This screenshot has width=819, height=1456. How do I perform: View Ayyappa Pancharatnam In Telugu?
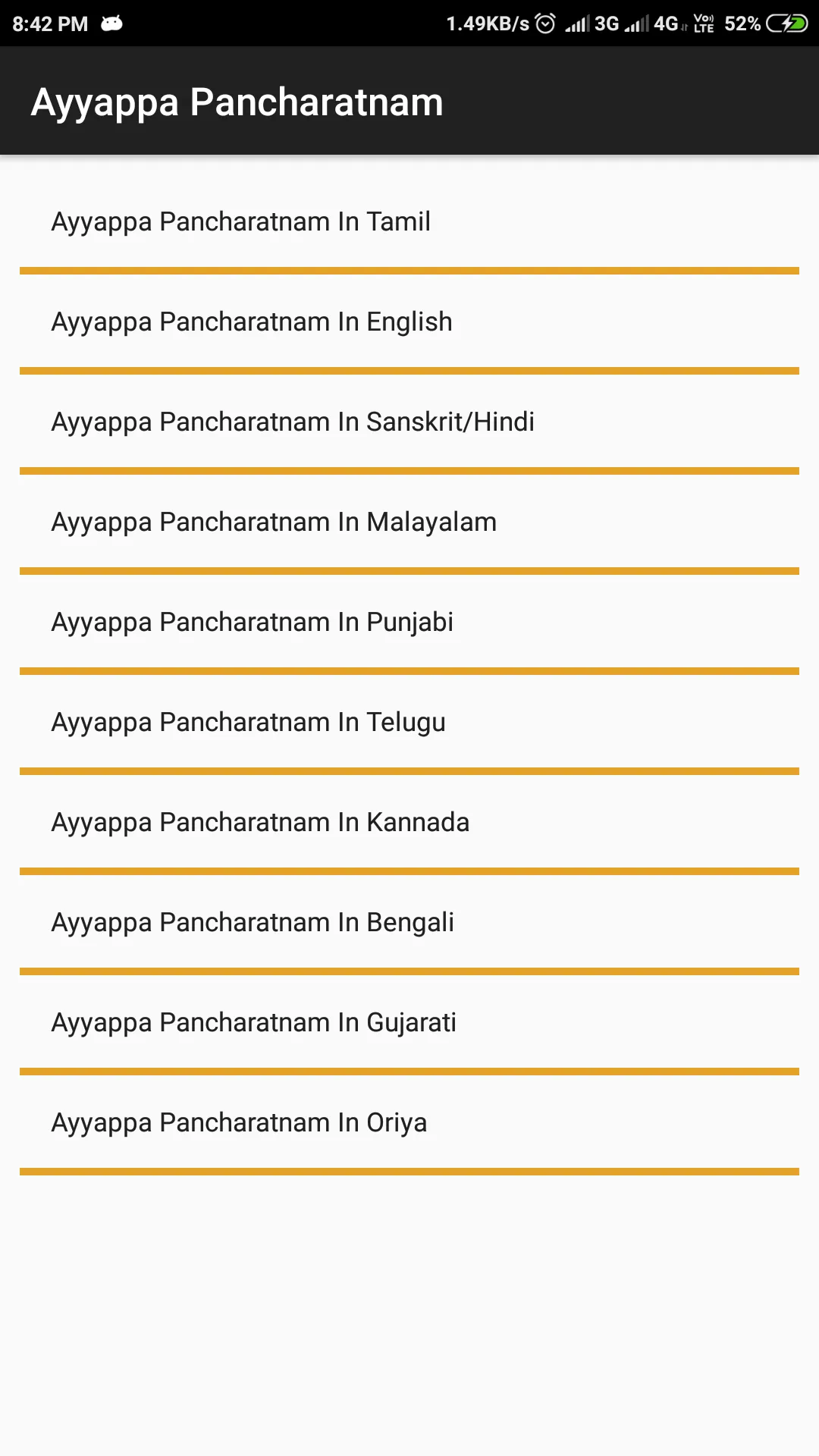pos(409,722)
